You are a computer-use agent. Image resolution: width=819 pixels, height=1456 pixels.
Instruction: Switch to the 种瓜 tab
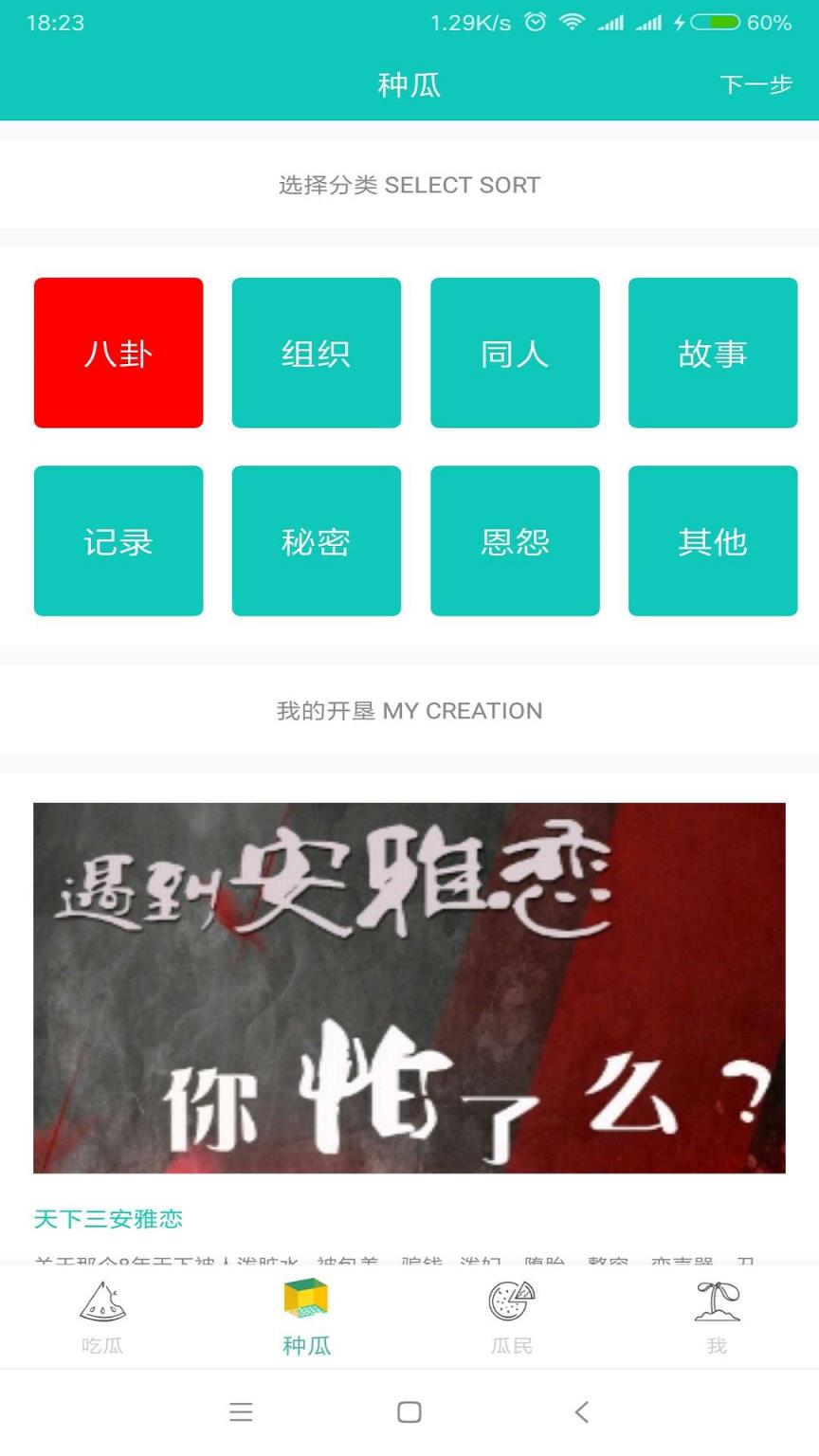click(x=306, y=1318)
